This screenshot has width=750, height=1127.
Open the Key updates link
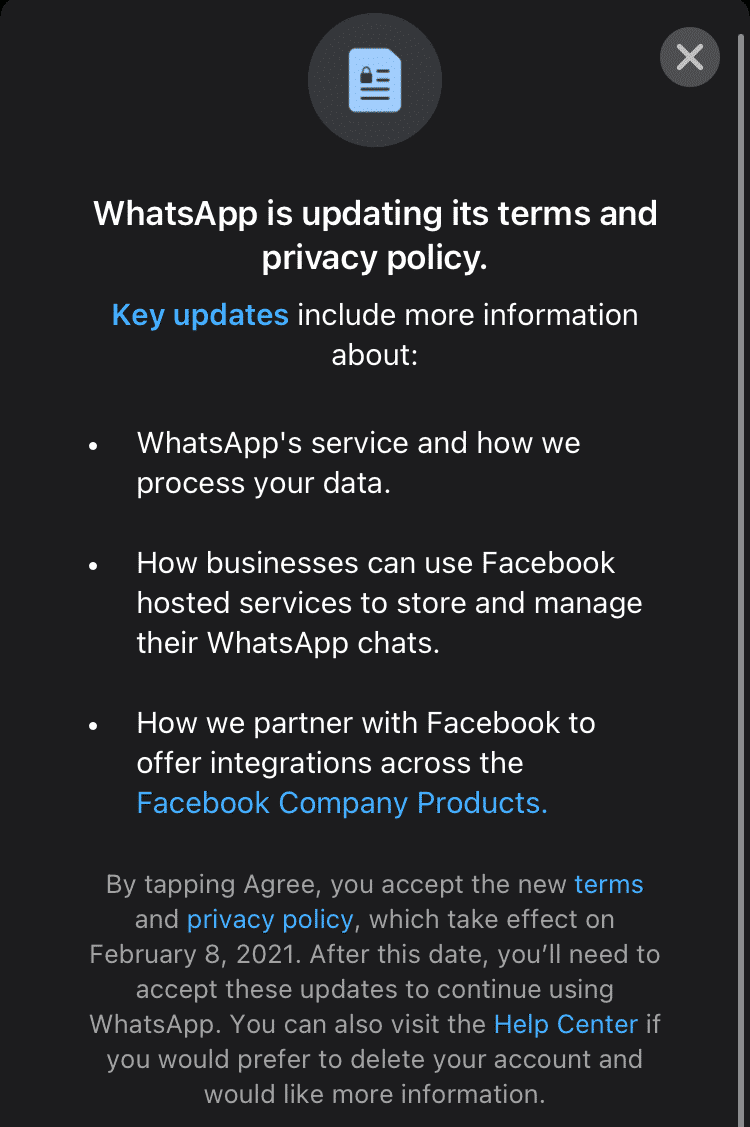pos(200,315)
